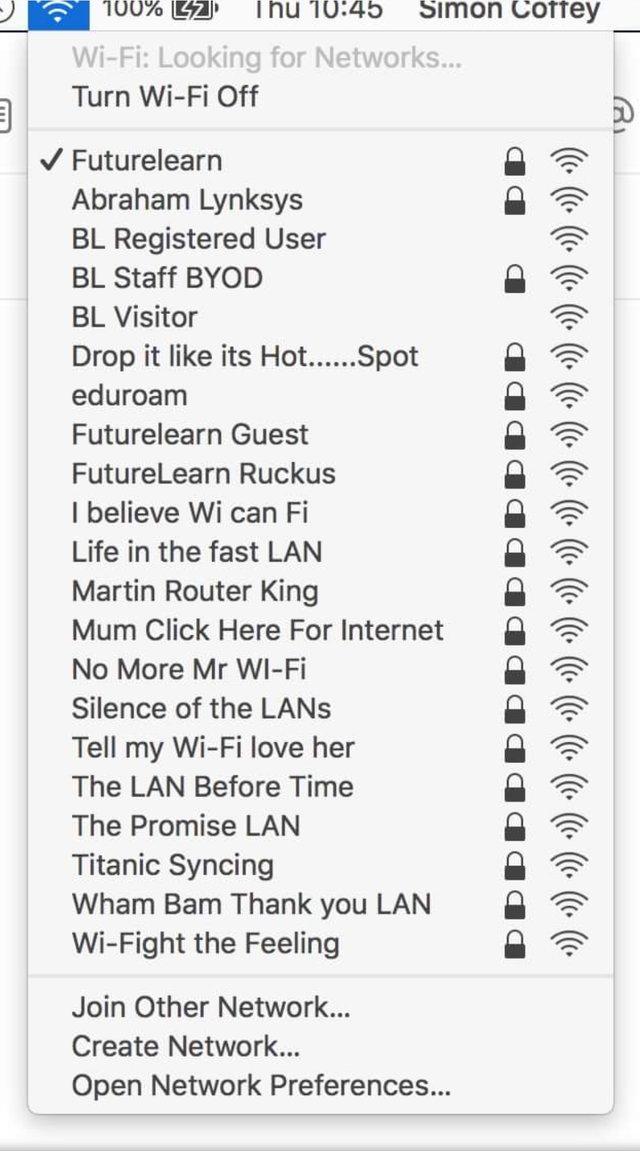640x1151 pixels.
Task: Connect to Life in the fast LAN
Action: [x=320, y=552]
